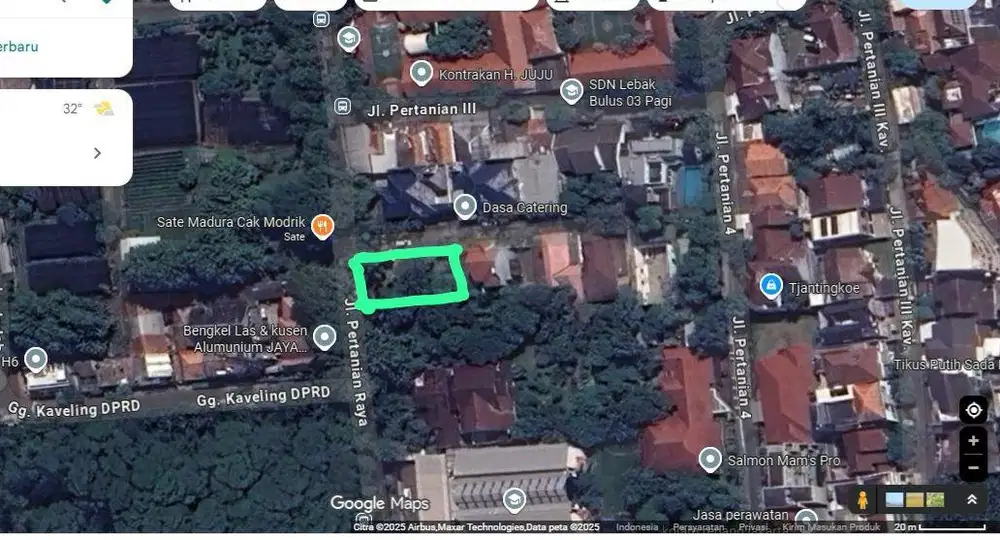Viewport: 1000px width, 540px height.
Task: Open the Kontrakan H. JUJU marker
Action: pyautogui.click(x=421, y=73)
